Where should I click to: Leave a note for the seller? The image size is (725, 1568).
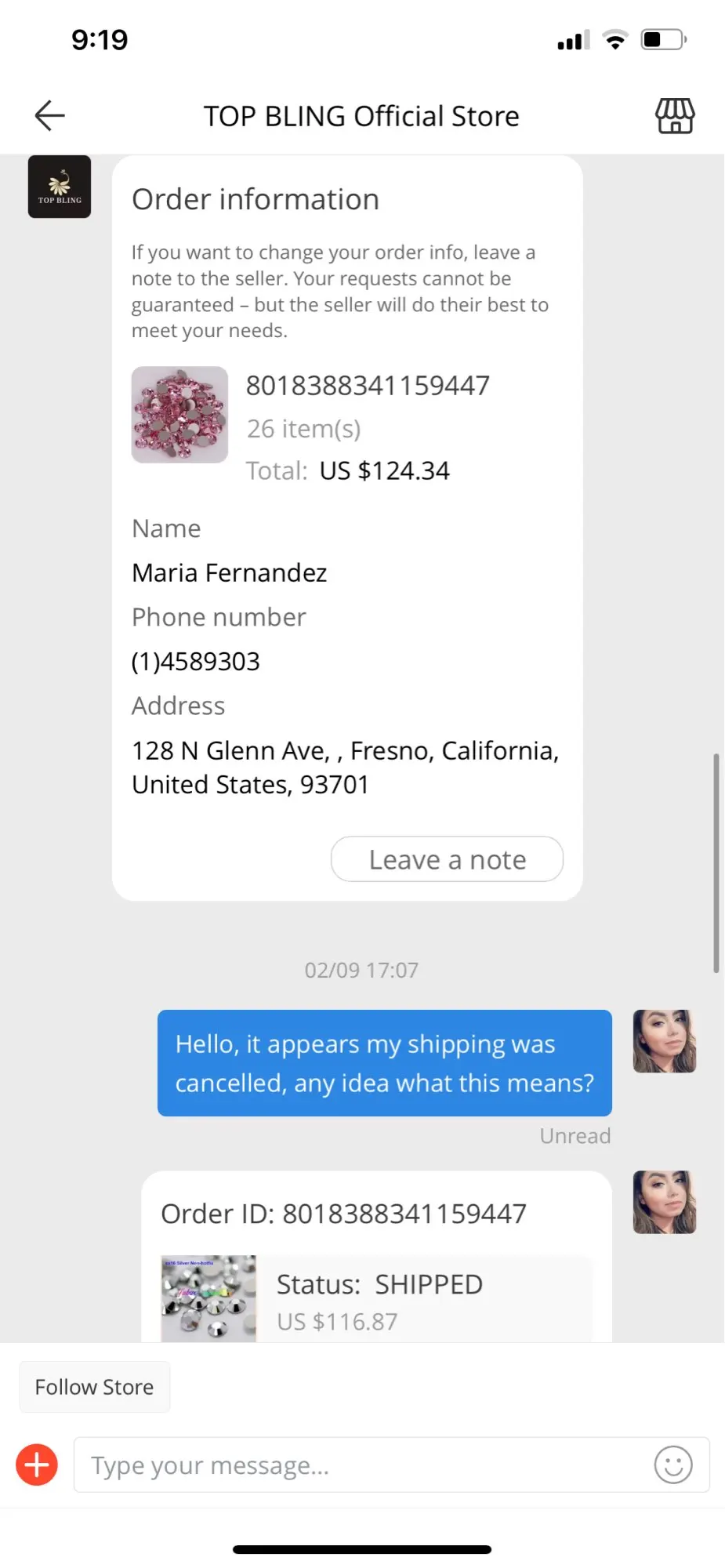coord(447,859)
